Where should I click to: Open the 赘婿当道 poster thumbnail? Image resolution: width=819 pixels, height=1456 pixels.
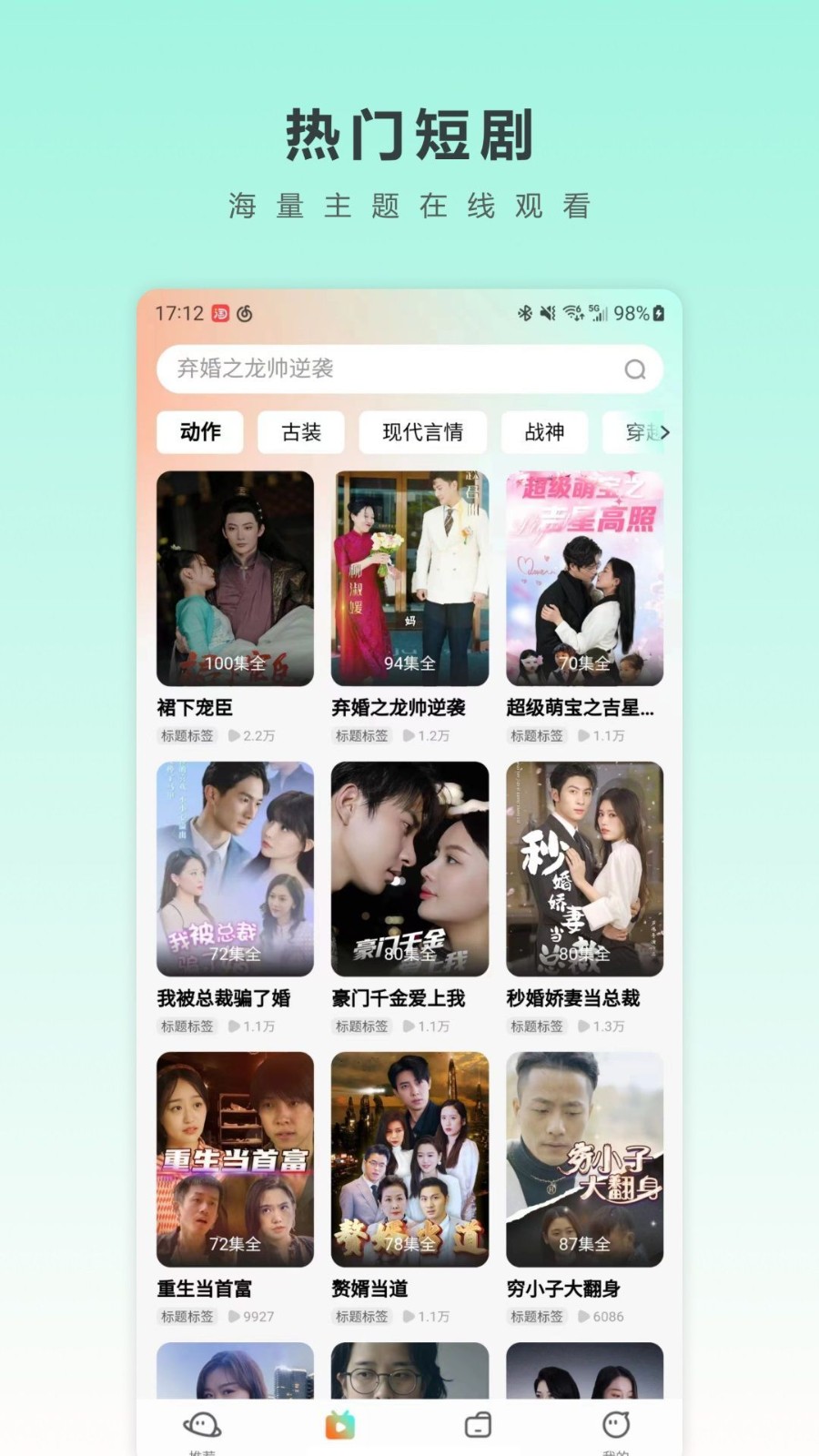click(409, 1158)
